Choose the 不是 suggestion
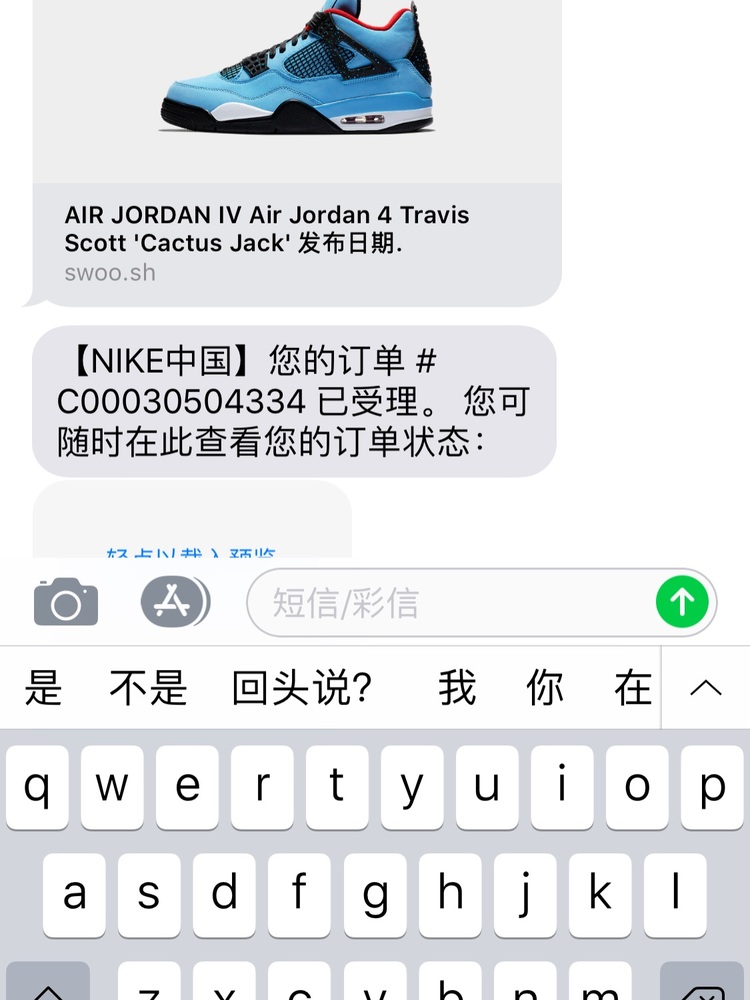The height and width of the screenshot is (1000, 750). (148, 688)
